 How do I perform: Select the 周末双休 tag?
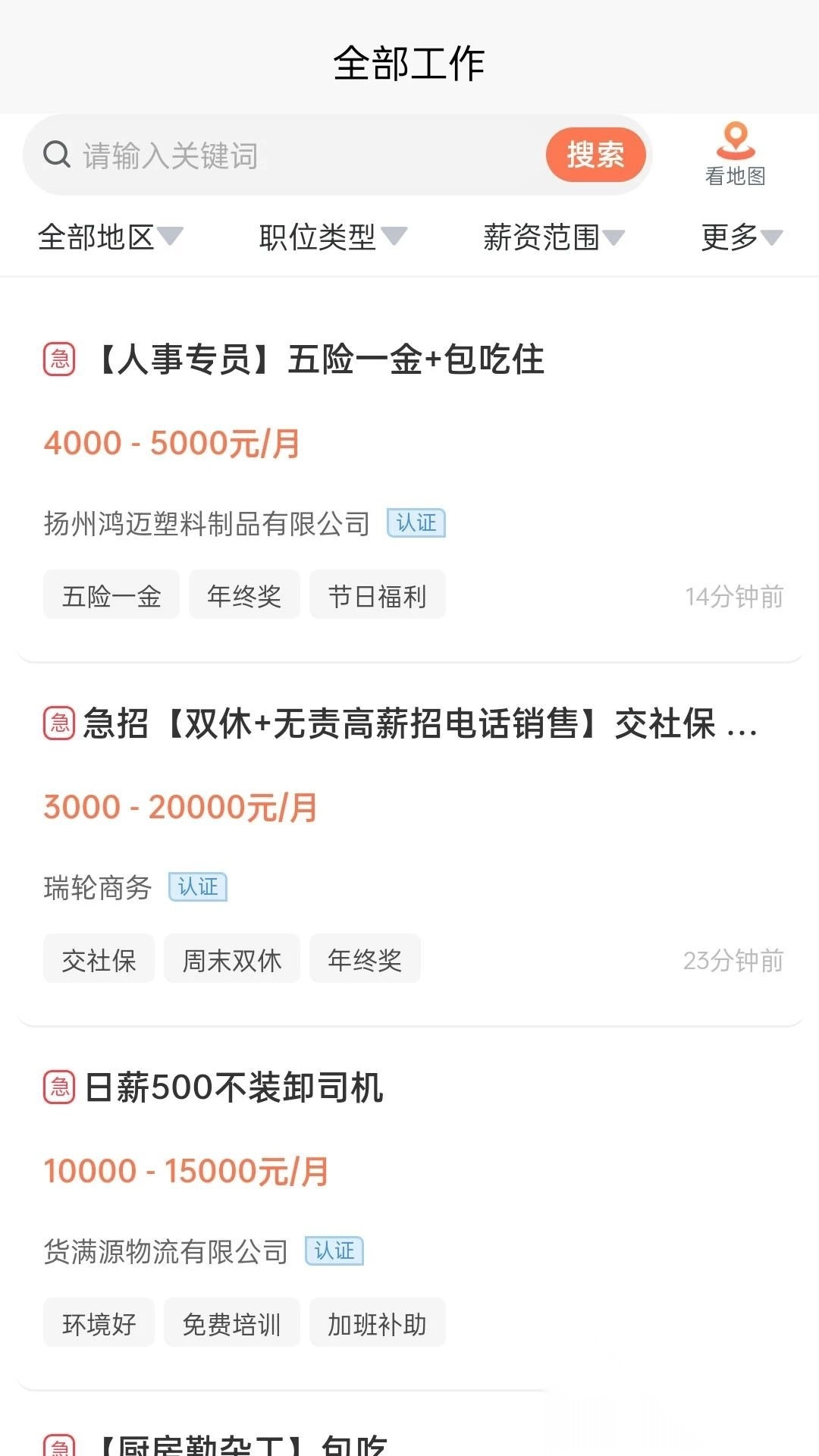[231, 959]
